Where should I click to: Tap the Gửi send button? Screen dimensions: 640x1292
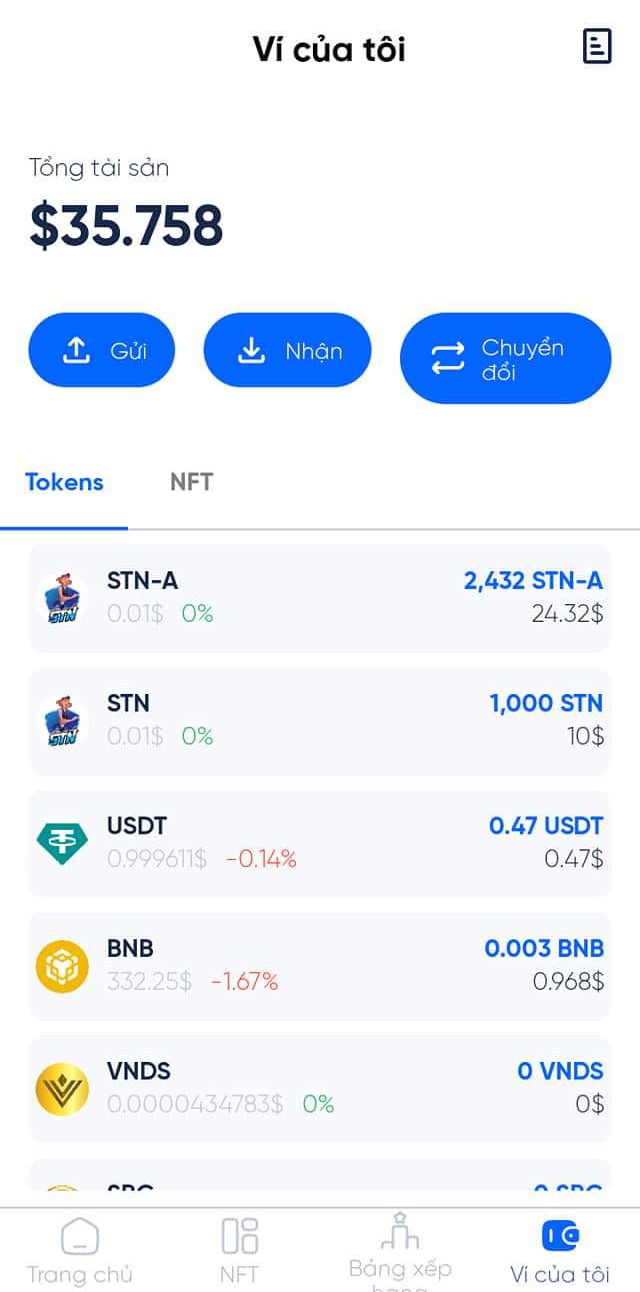point(102,350)
